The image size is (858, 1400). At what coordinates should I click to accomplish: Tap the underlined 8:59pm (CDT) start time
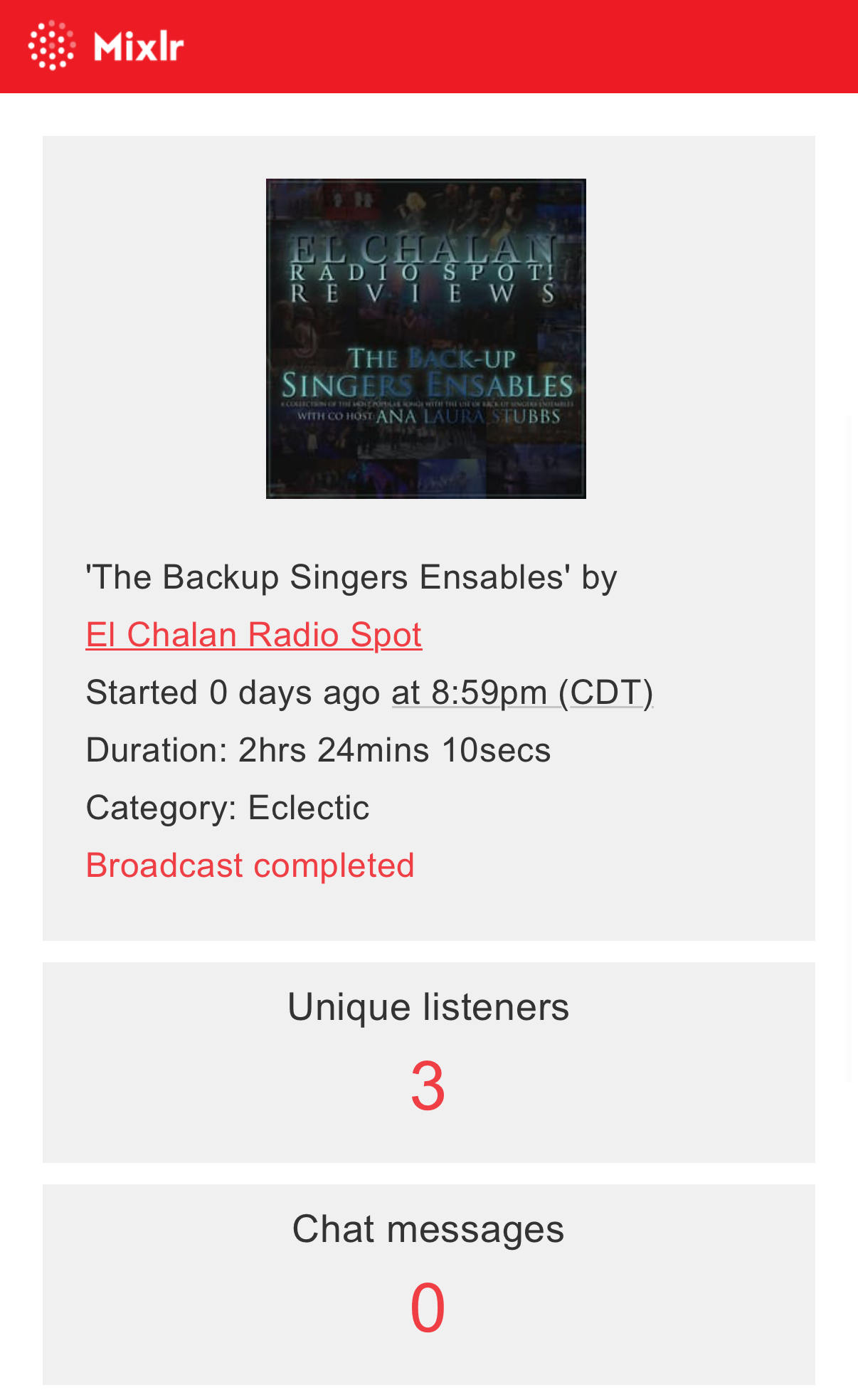coord(521,693)
